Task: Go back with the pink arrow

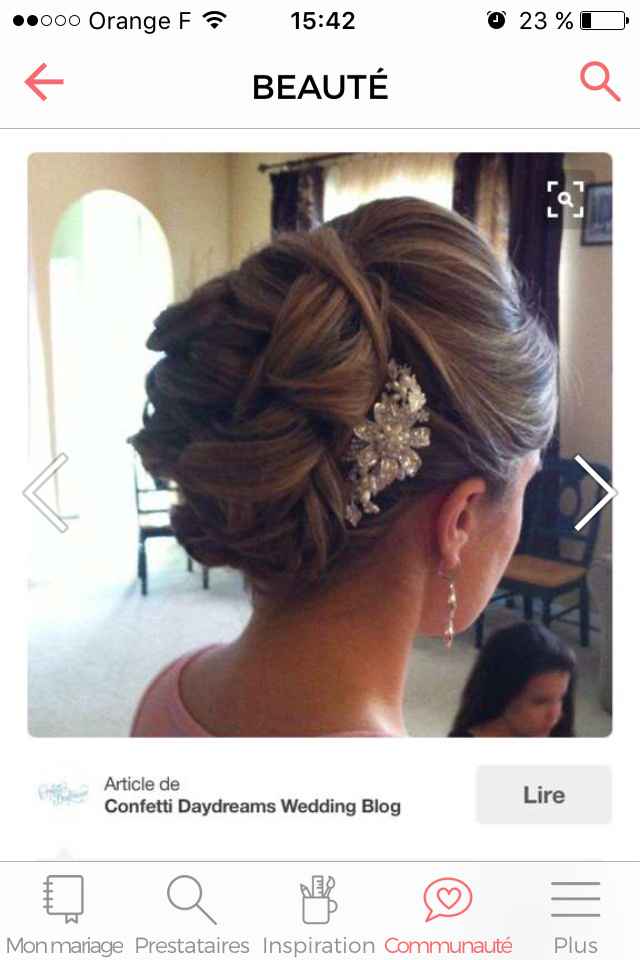Action: pos(44,82)
